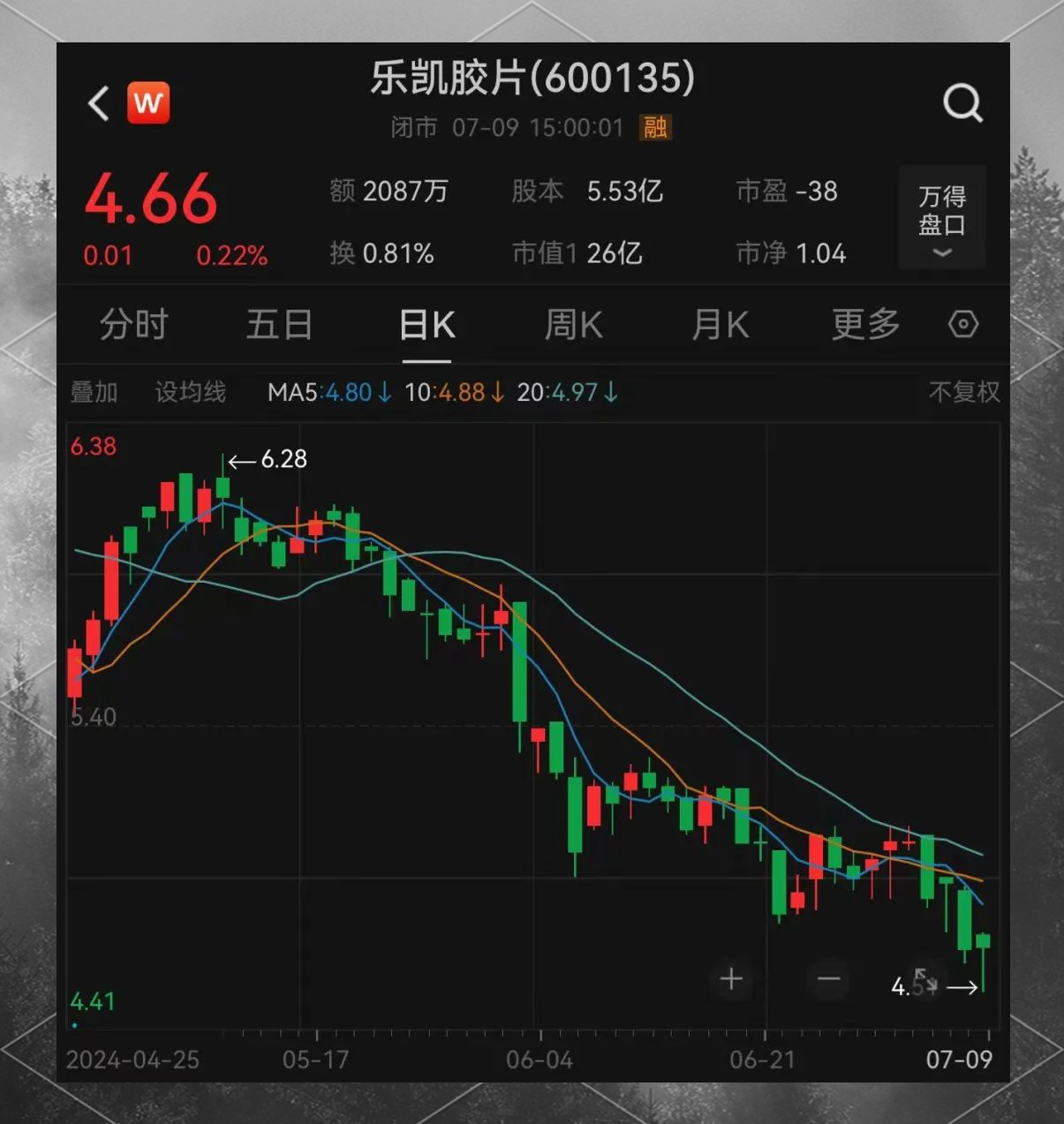Screen dimensions: 1064x1124
Task: Open stock search magnifier
Action: pos(962,103)
